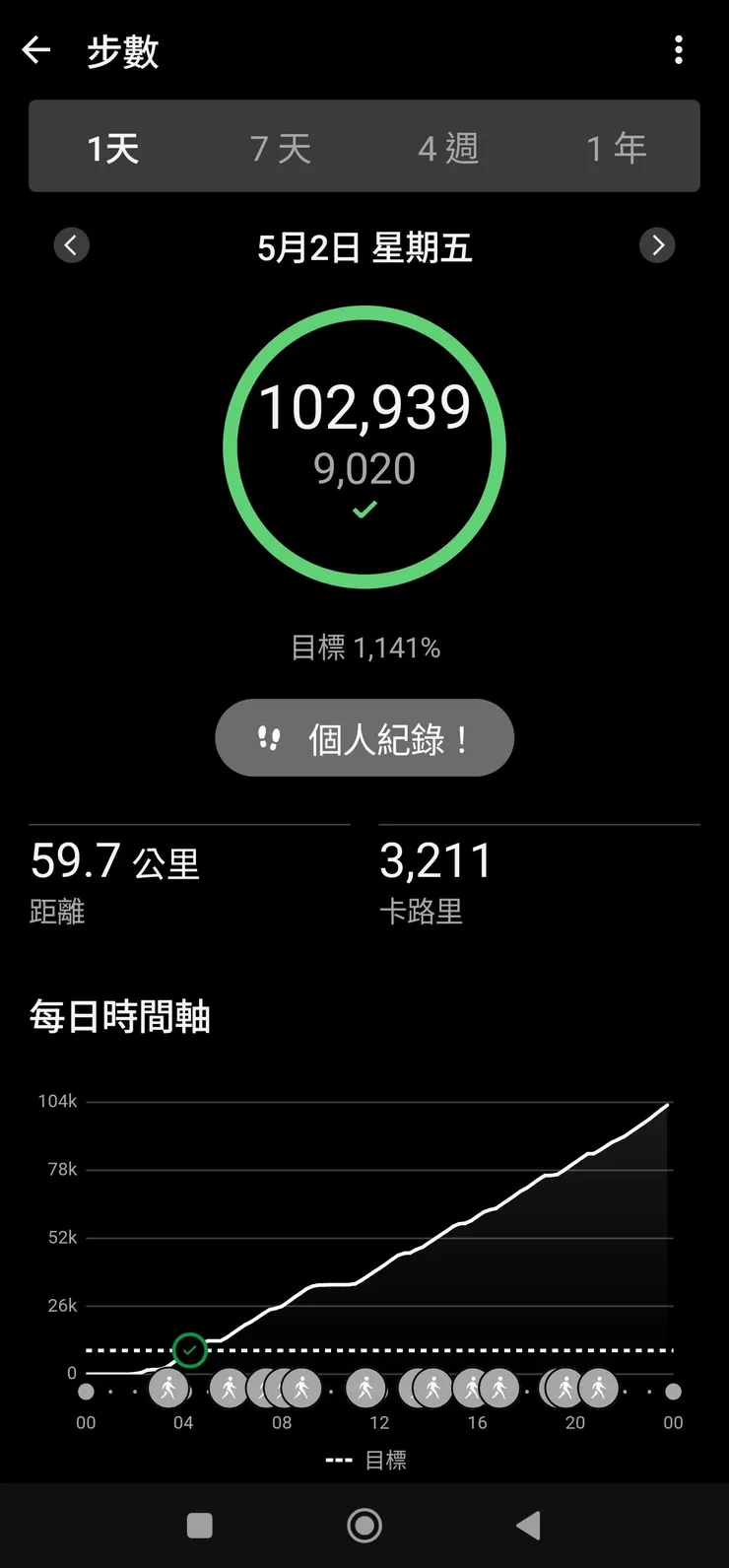Tap the goal-reached checkmark marker on the chart
Image resolution: width=729 pixels, height=1568 pixels.
[189, 1349]
